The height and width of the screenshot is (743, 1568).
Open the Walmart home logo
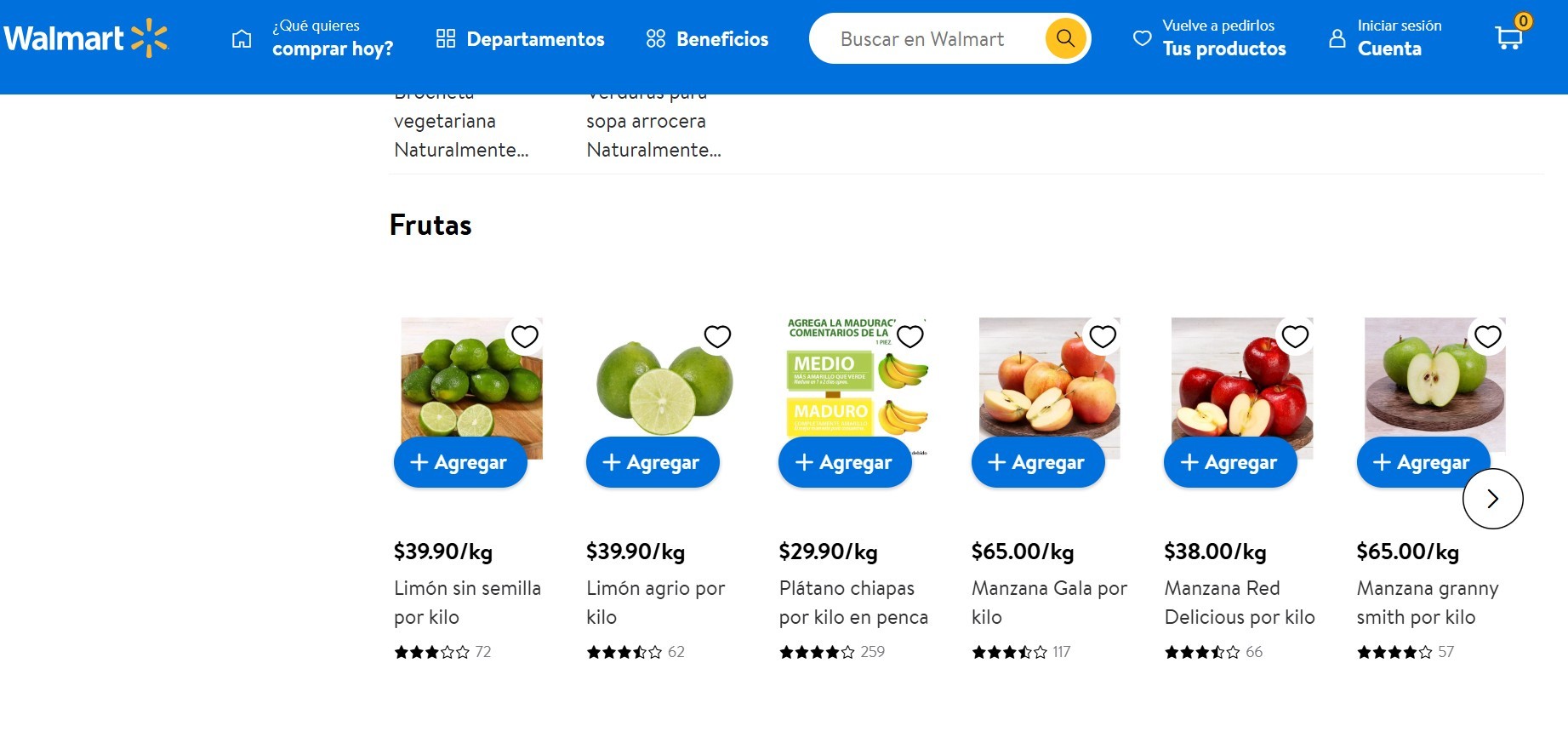pyautogui.click(x=85, y=38)
